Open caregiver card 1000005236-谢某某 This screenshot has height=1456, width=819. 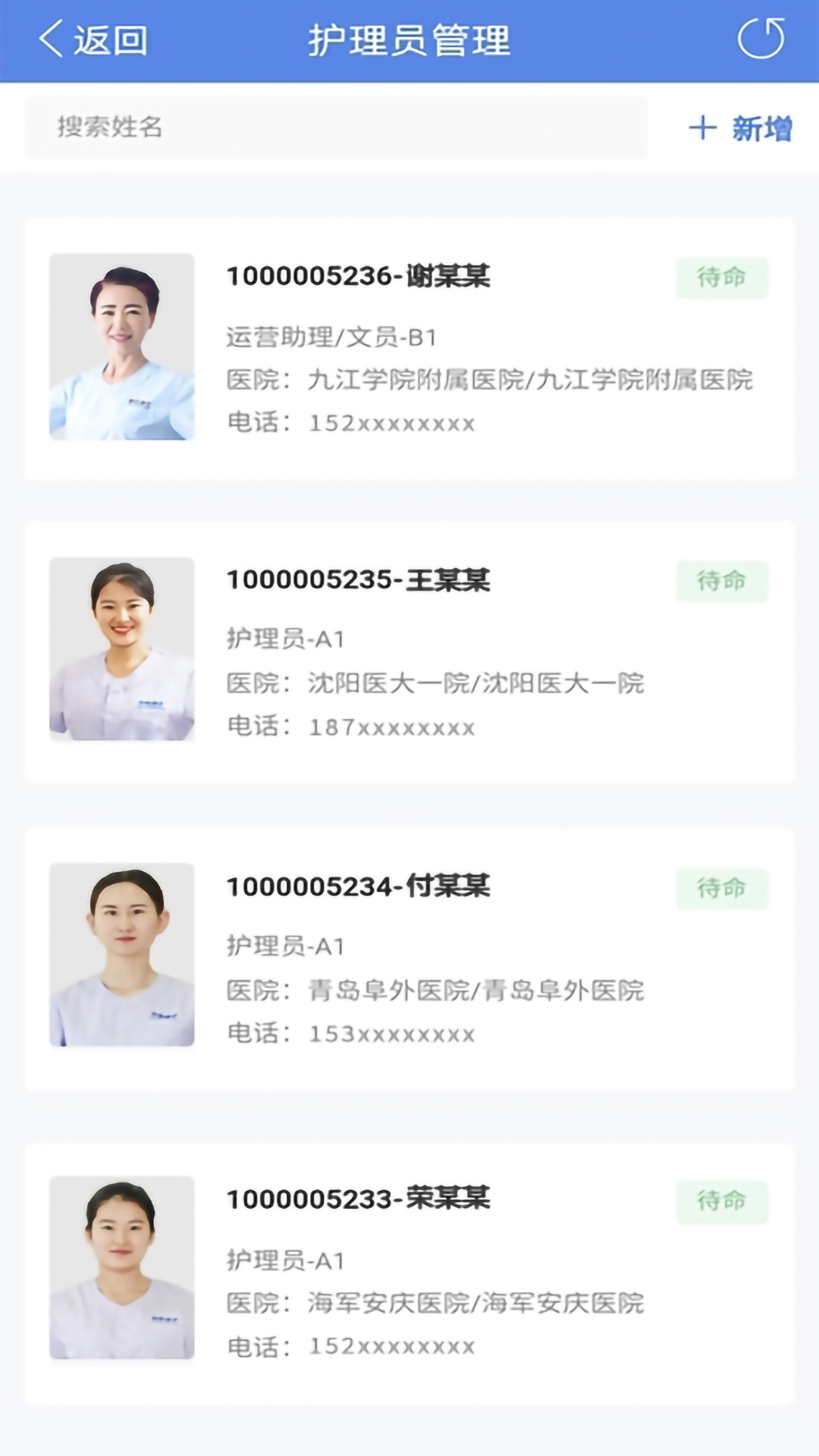409,349
